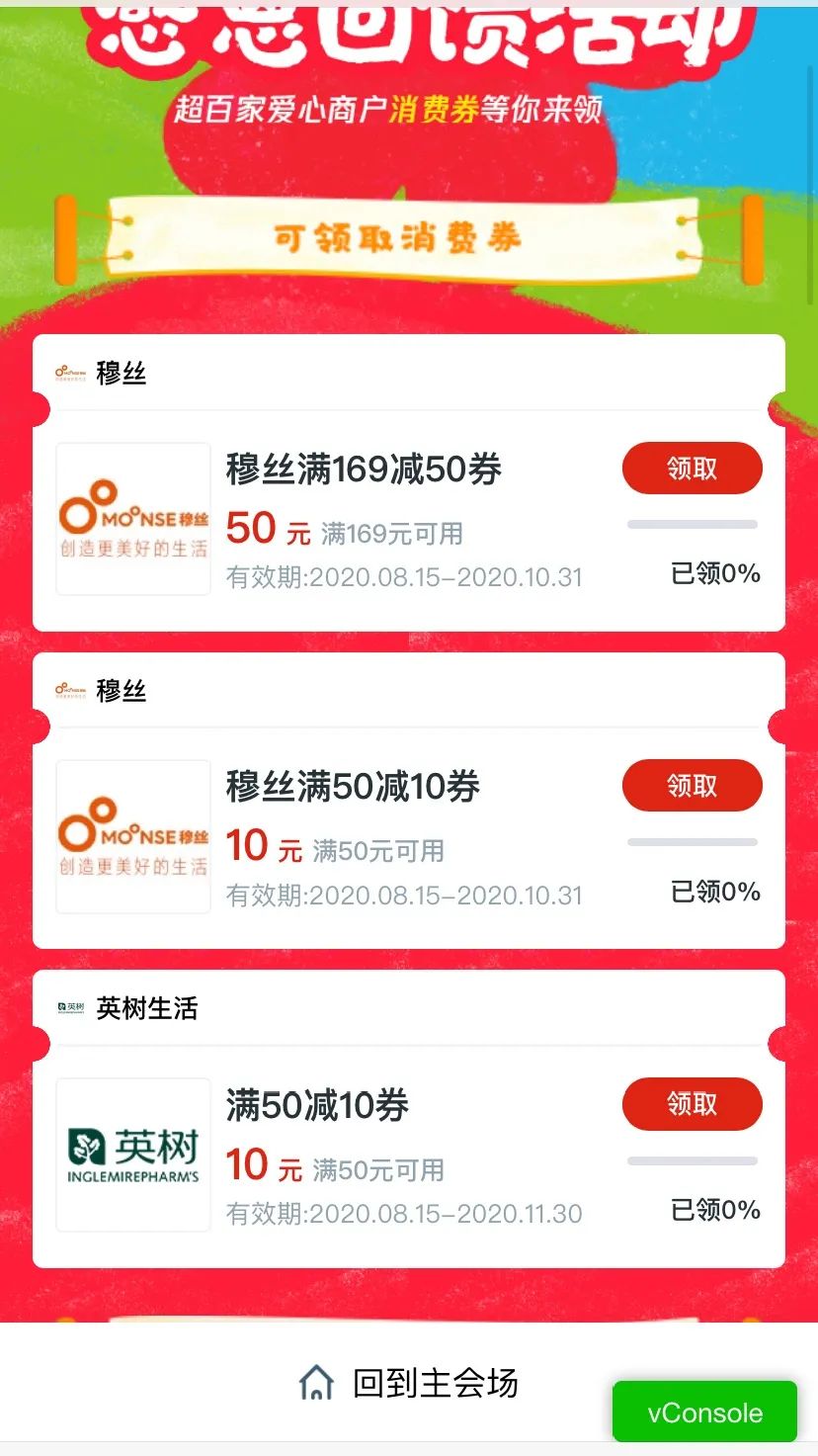Click 领取 on the 穆丝满50减10券 coupon
The height and width of the screenshot is (1456, 818).
click(692, 785)
